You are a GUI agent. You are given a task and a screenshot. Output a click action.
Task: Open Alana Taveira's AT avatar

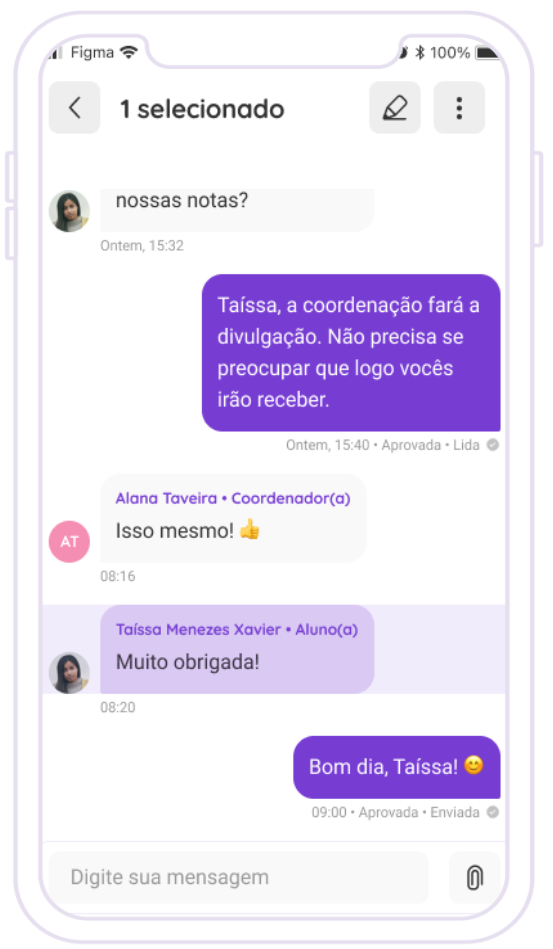pos(70,542)
